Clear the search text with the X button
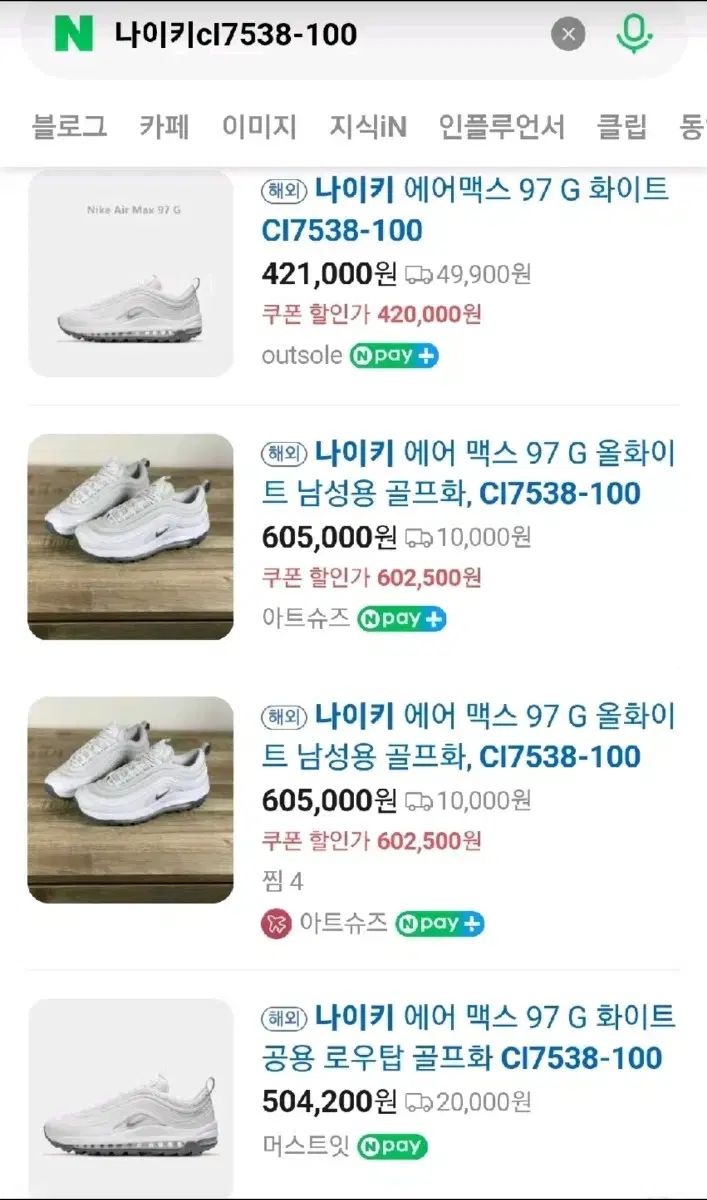 568,35
